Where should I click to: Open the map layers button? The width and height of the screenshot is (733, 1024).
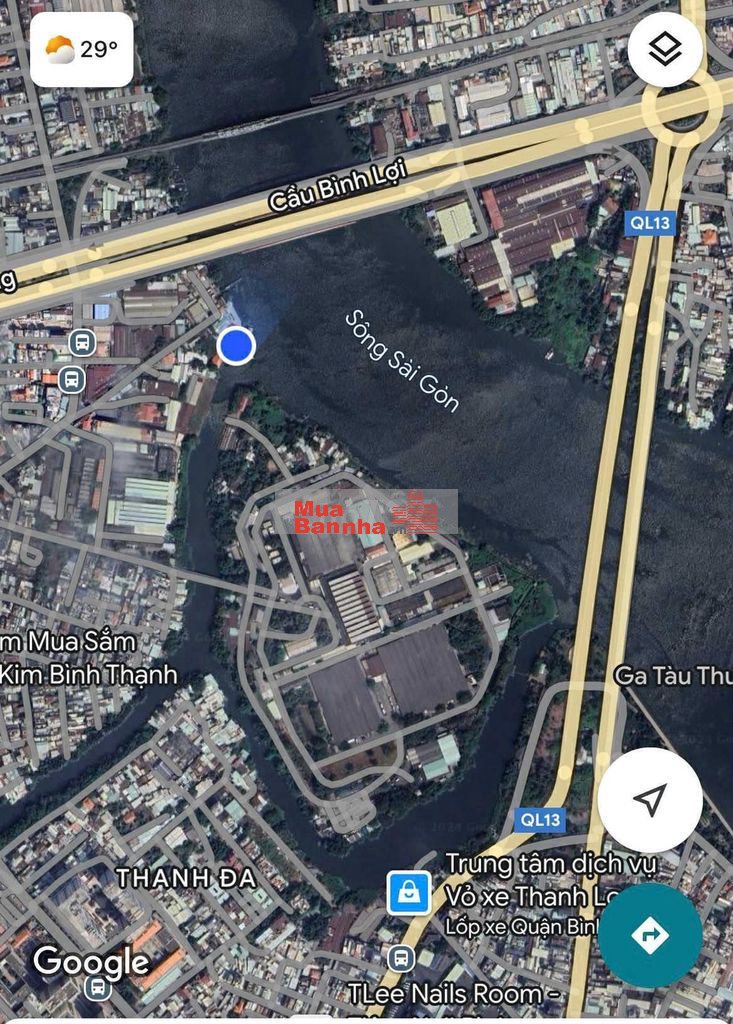point(664,50)
